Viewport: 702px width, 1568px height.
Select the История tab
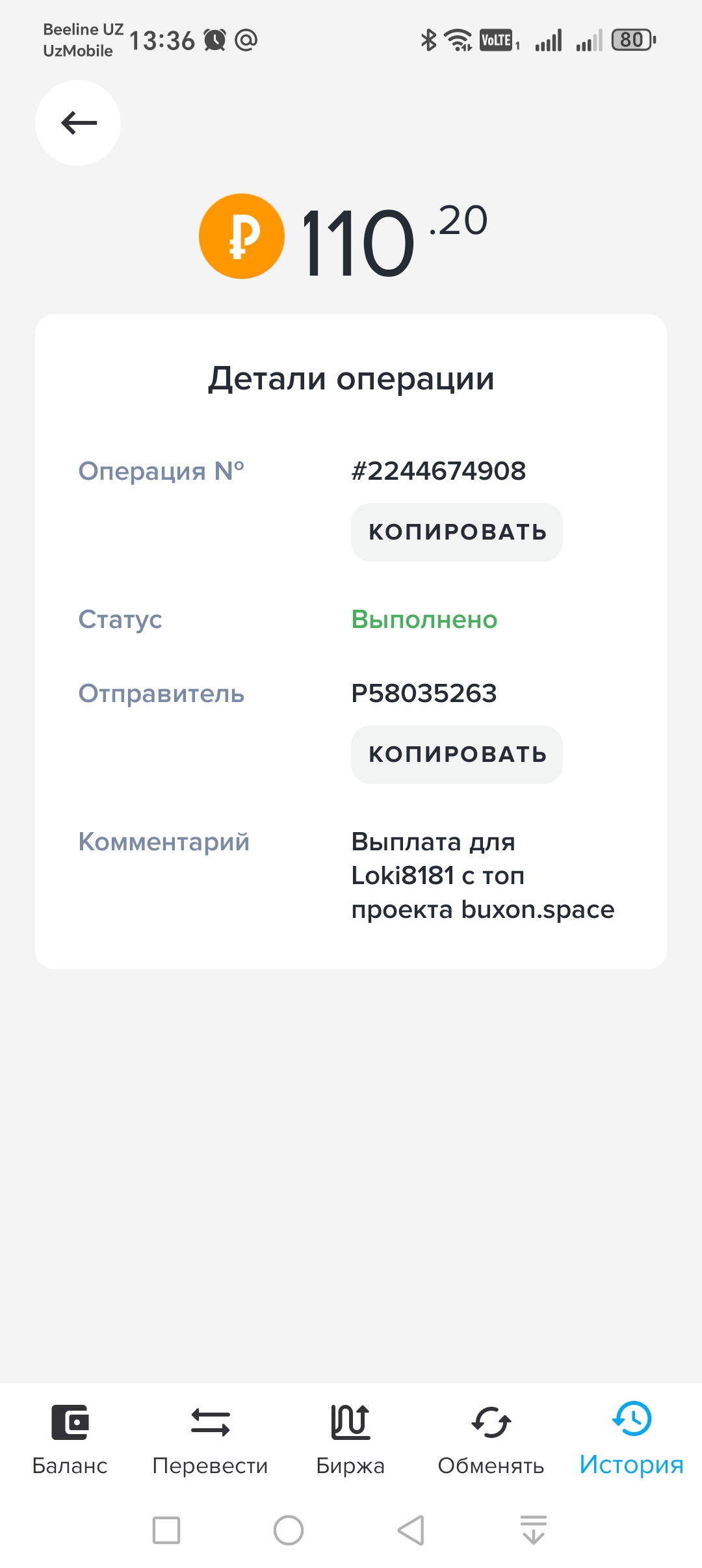[x=631, y=1439]
